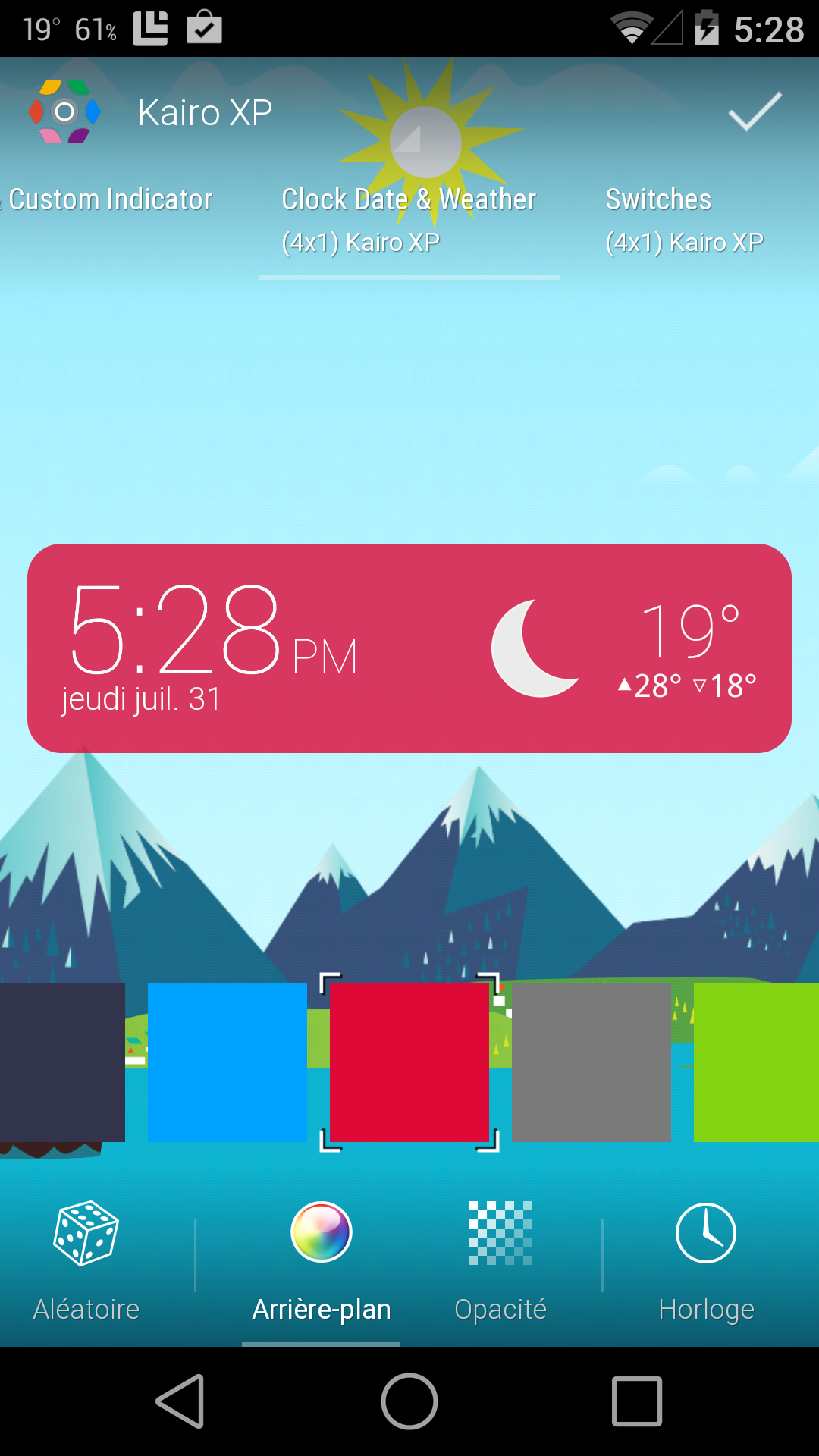819x1456 pixels.
Task: Switch to the Custom Indicator tab
Action: pos(110,200)
